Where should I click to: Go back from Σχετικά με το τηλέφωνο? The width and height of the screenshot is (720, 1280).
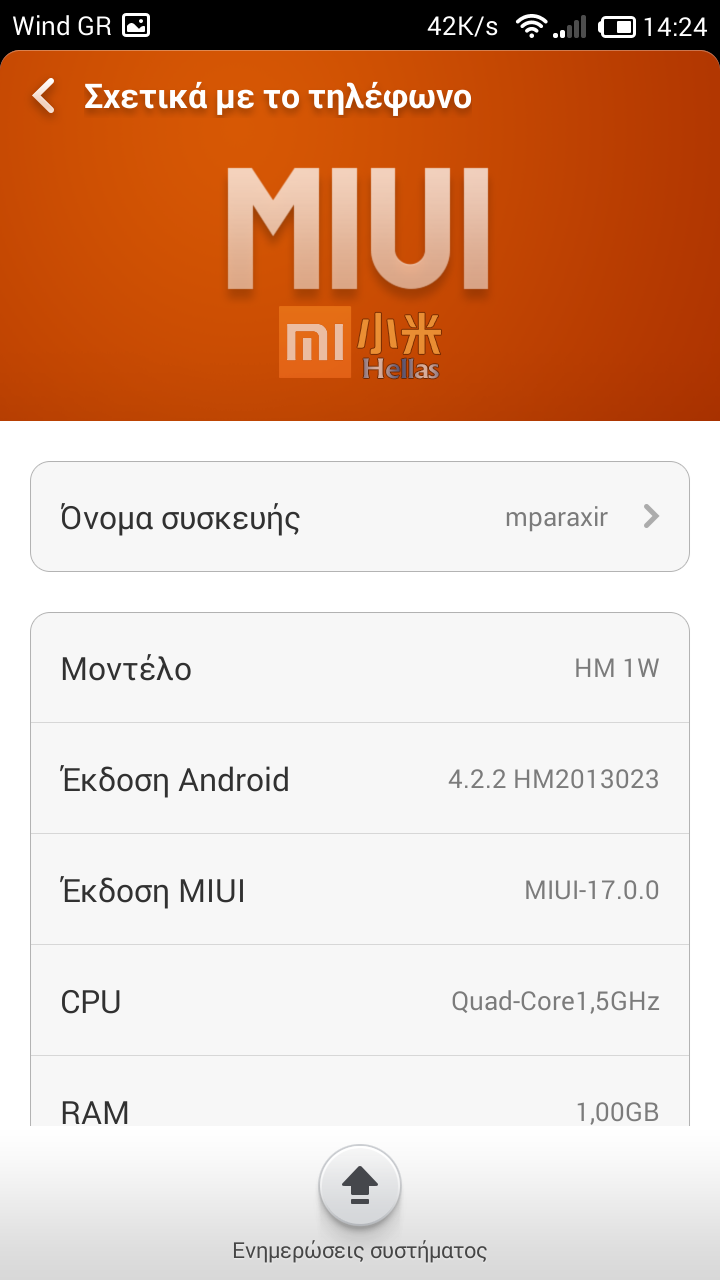tap(44, 97)
